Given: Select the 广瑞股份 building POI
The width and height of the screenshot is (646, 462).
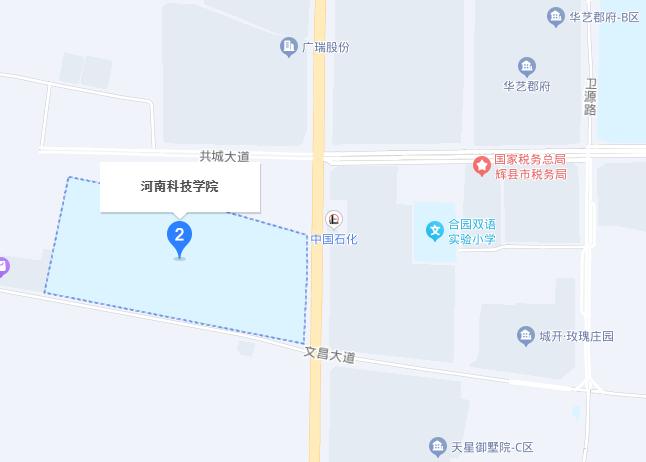Looking at the screenshot, I should point(289,46).
